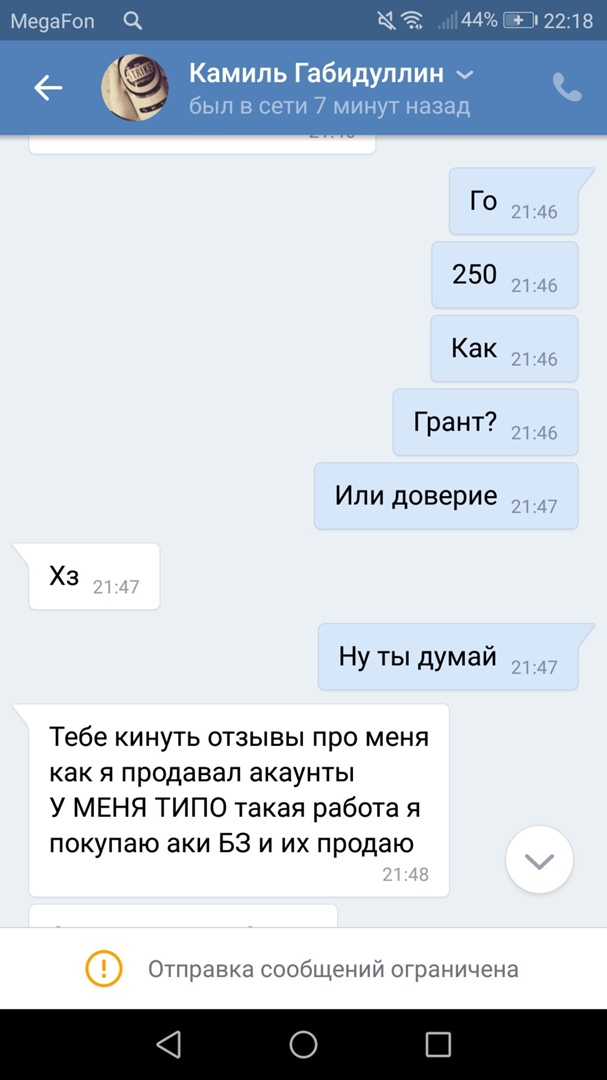Screen dimensions: 607x1080
Task: Expand the Камиль Габидуллин chat dropdown
Action: point(464,74)
